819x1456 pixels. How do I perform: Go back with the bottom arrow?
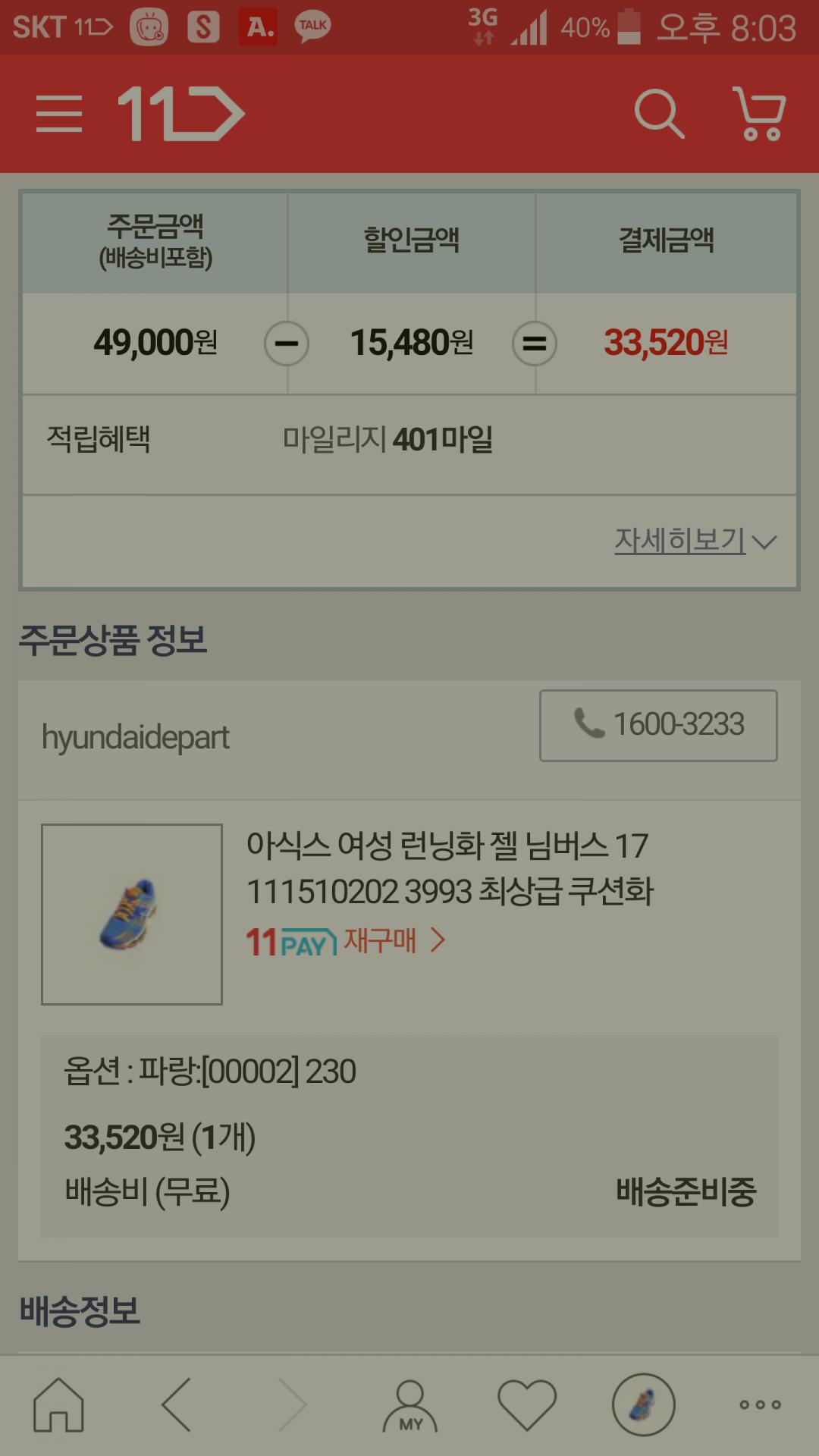click(177, 1404)
